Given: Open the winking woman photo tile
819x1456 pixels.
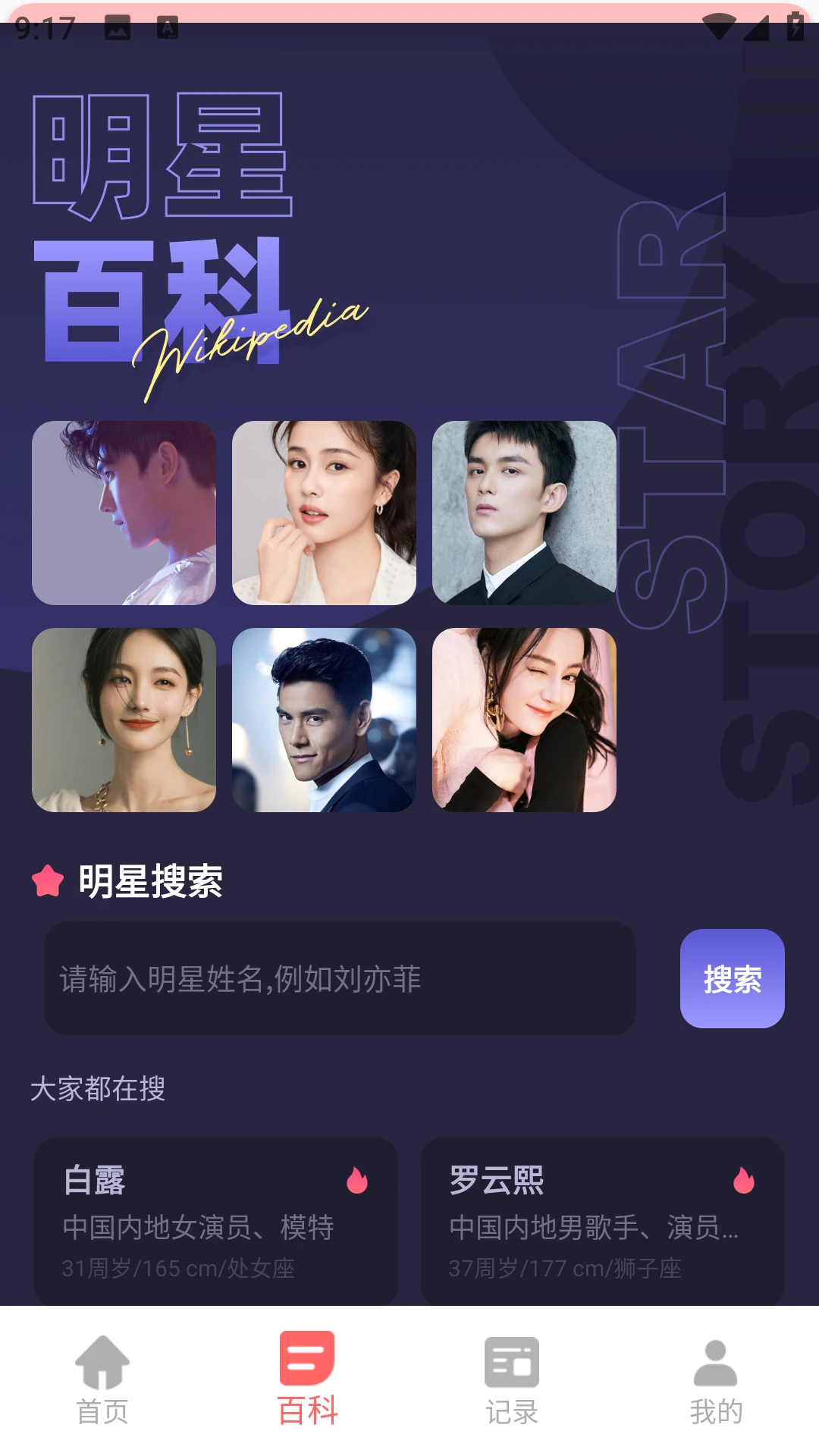Looking at the screenshot, I should tap(524, 720).
